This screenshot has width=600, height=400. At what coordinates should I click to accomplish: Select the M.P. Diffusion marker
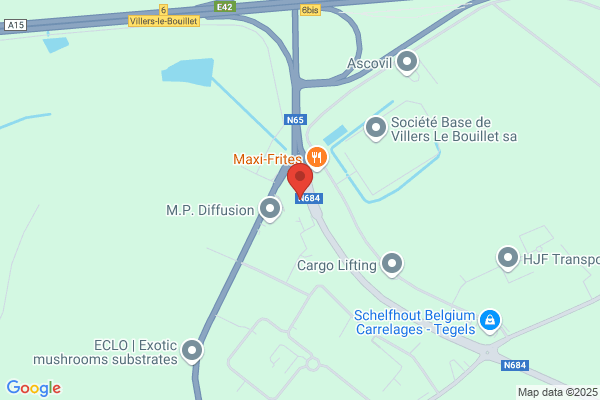coord(270,209)
